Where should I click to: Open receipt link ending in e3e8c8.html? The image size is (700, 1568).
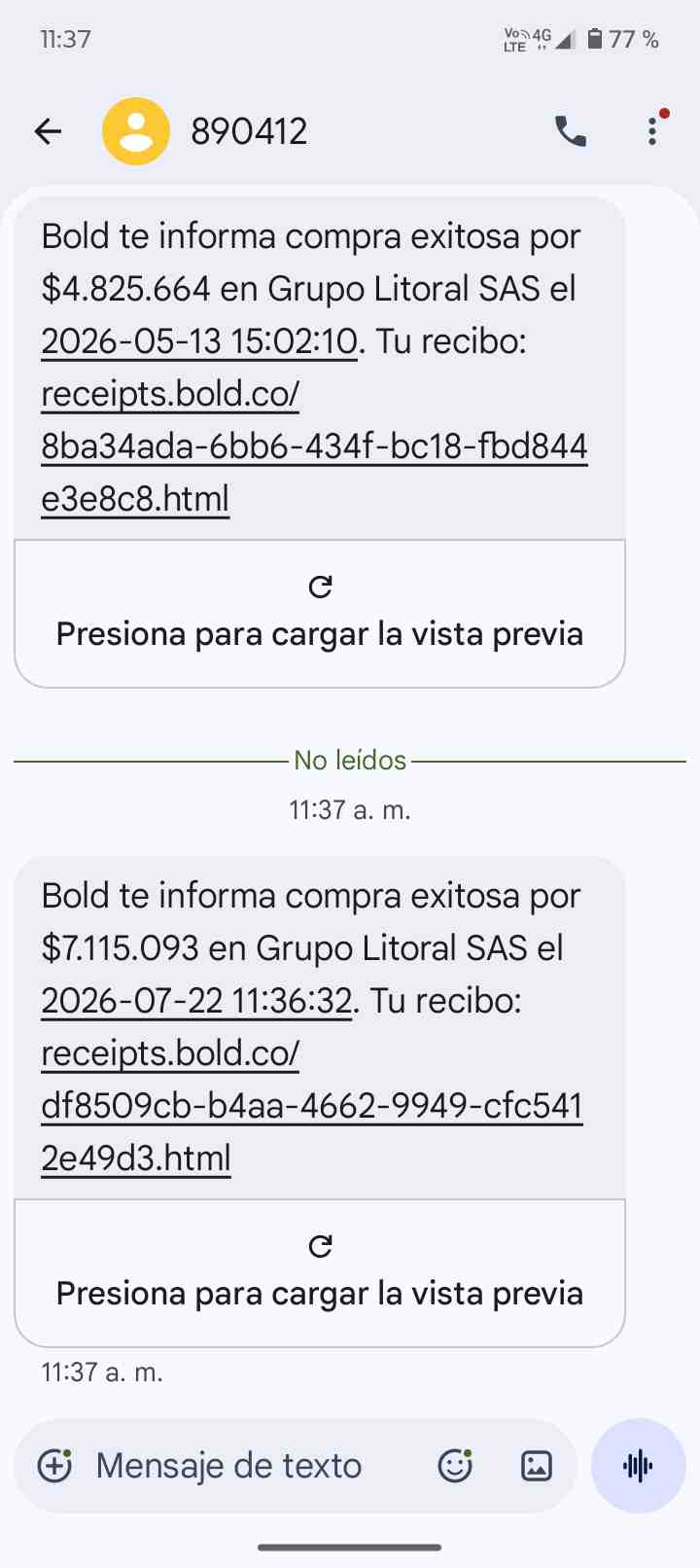[x=314, y=446]
